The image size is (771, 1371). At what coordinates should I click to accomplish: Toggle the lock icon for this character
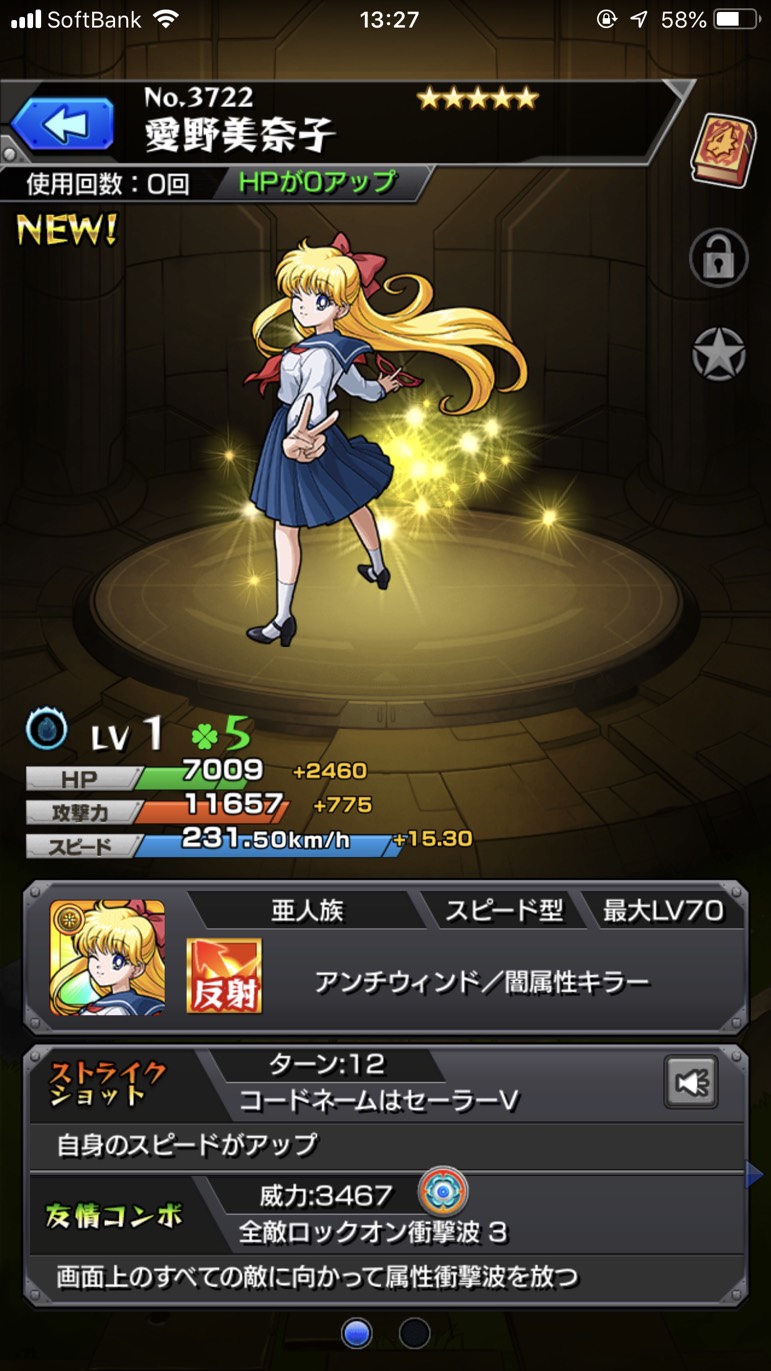(x=719, y=258)
